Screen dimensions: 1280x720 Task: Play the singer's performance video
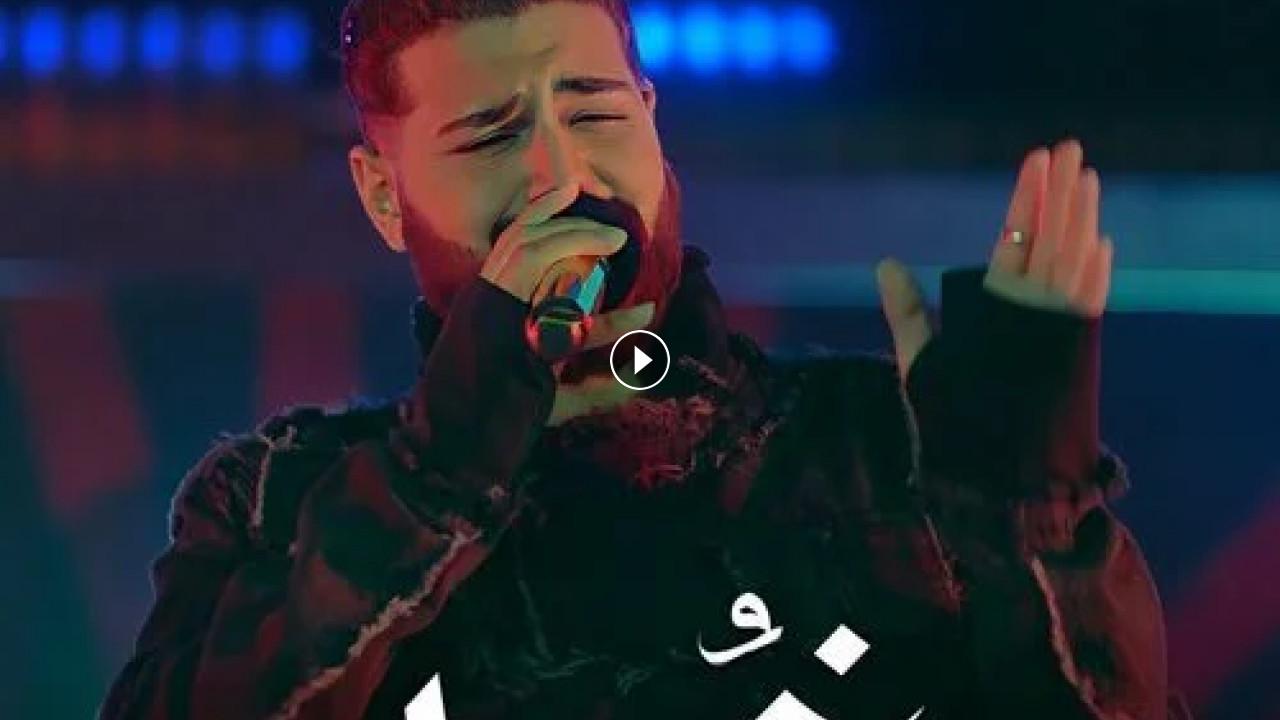[x=640, y=360]
